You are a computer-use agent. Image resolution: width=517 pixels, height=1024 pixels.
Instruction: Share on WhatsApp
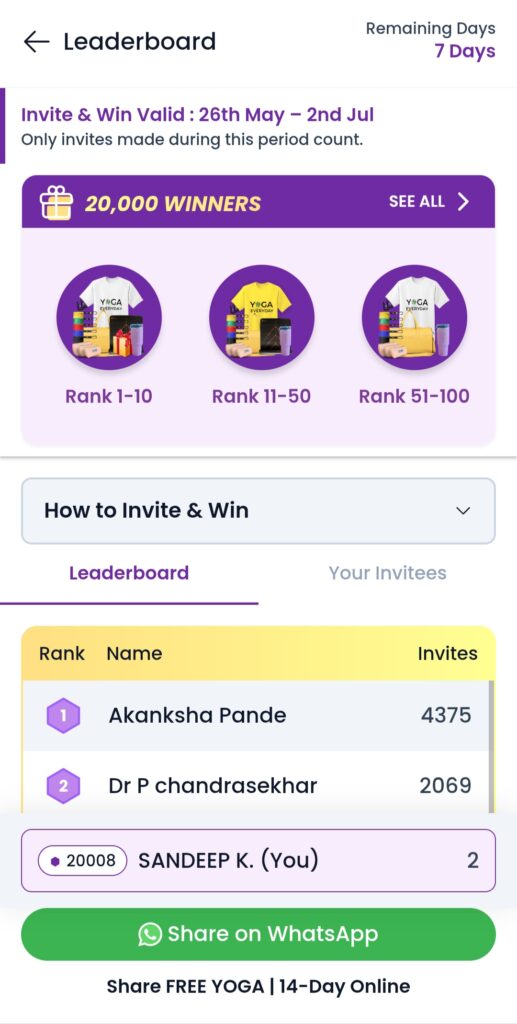[x=258, y=934]
